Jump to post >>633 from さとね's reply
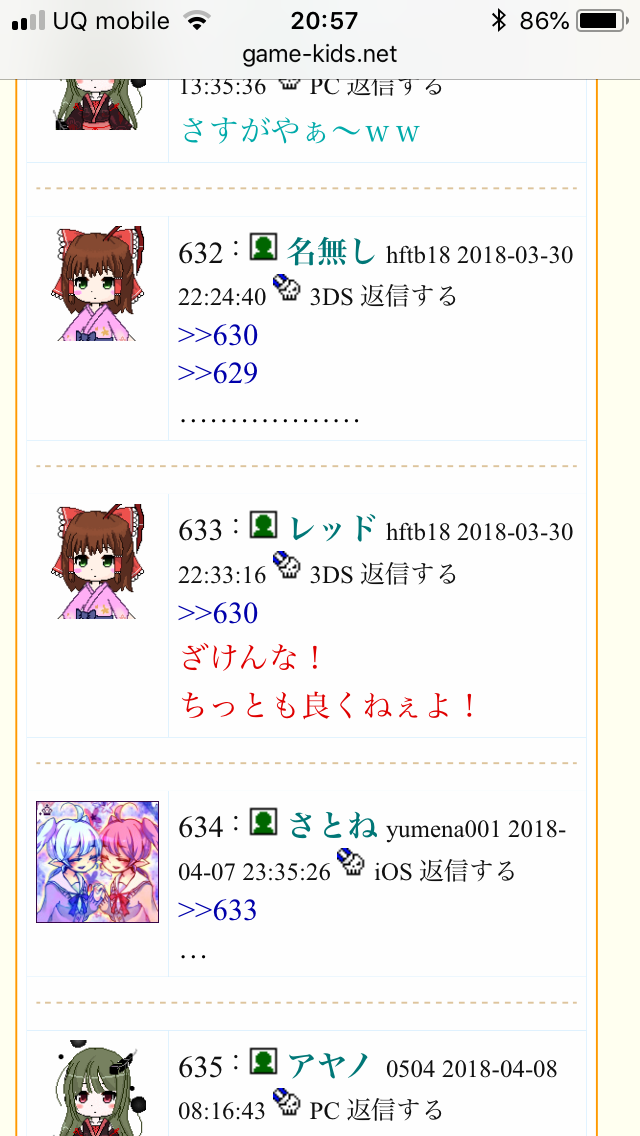This screenshot has height=1136, width=640. [x=218, y=910]
